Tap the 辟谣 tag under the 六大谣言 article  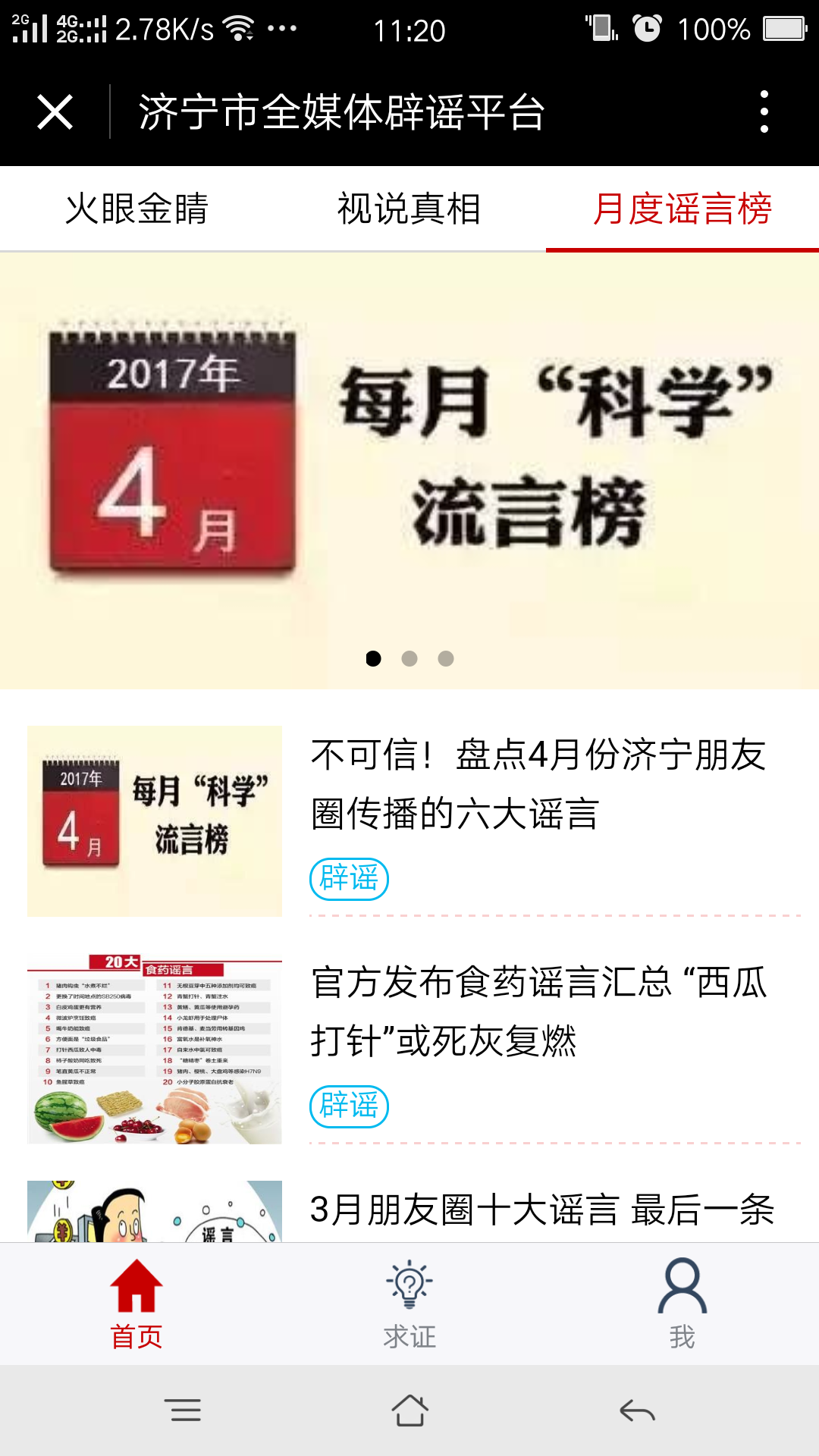coord(349,879)
